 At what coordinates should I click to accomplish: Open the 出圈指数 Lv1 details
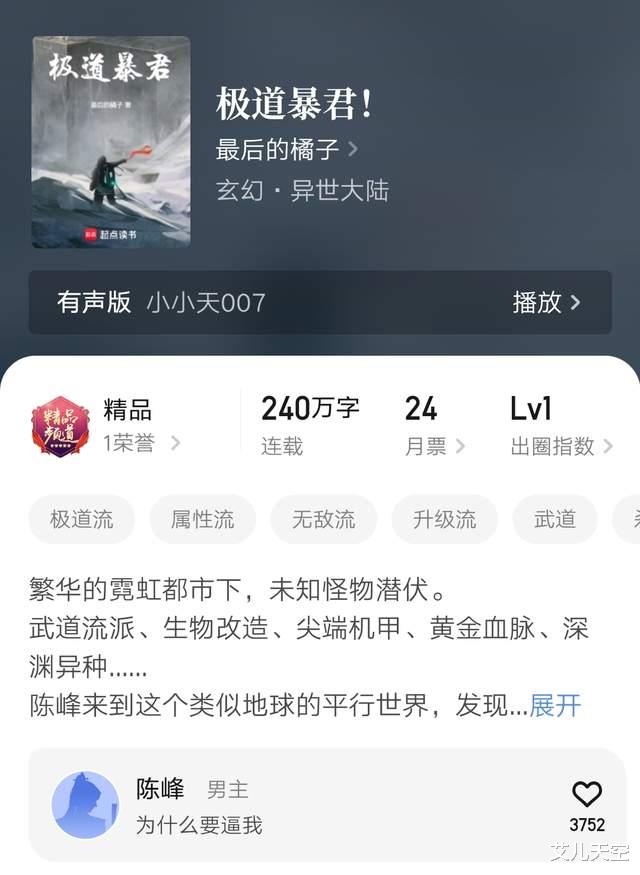(x=560, y=426)
